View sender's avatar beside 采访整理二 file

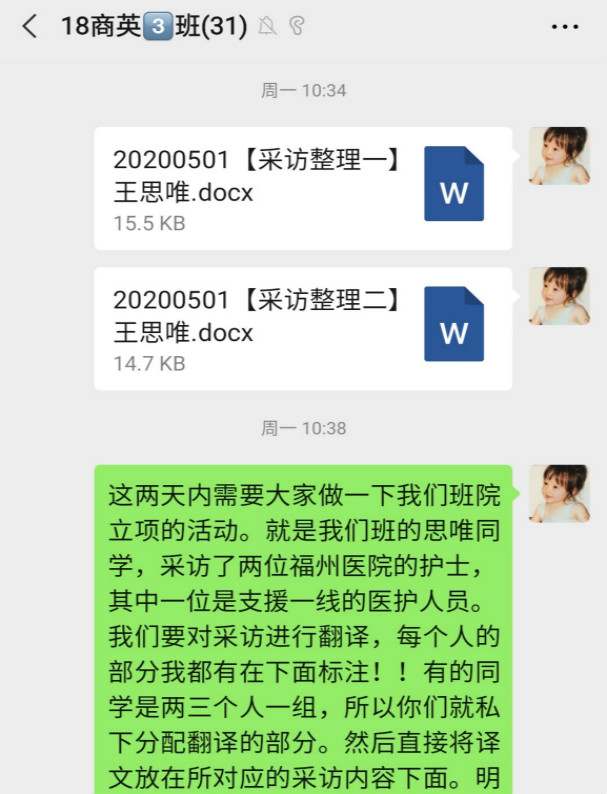point(558,296)
